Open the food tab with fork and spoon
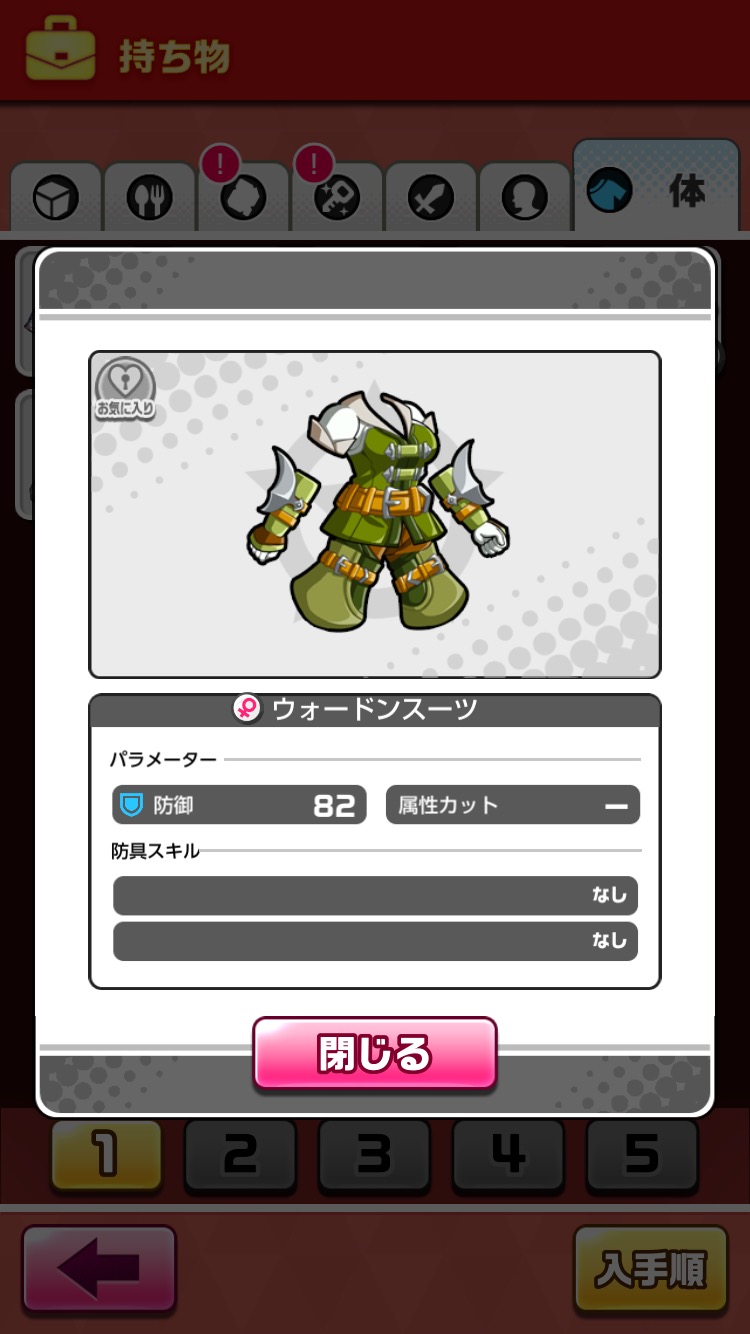Viewport: 750px width, 1334px height. coord(149,198)
